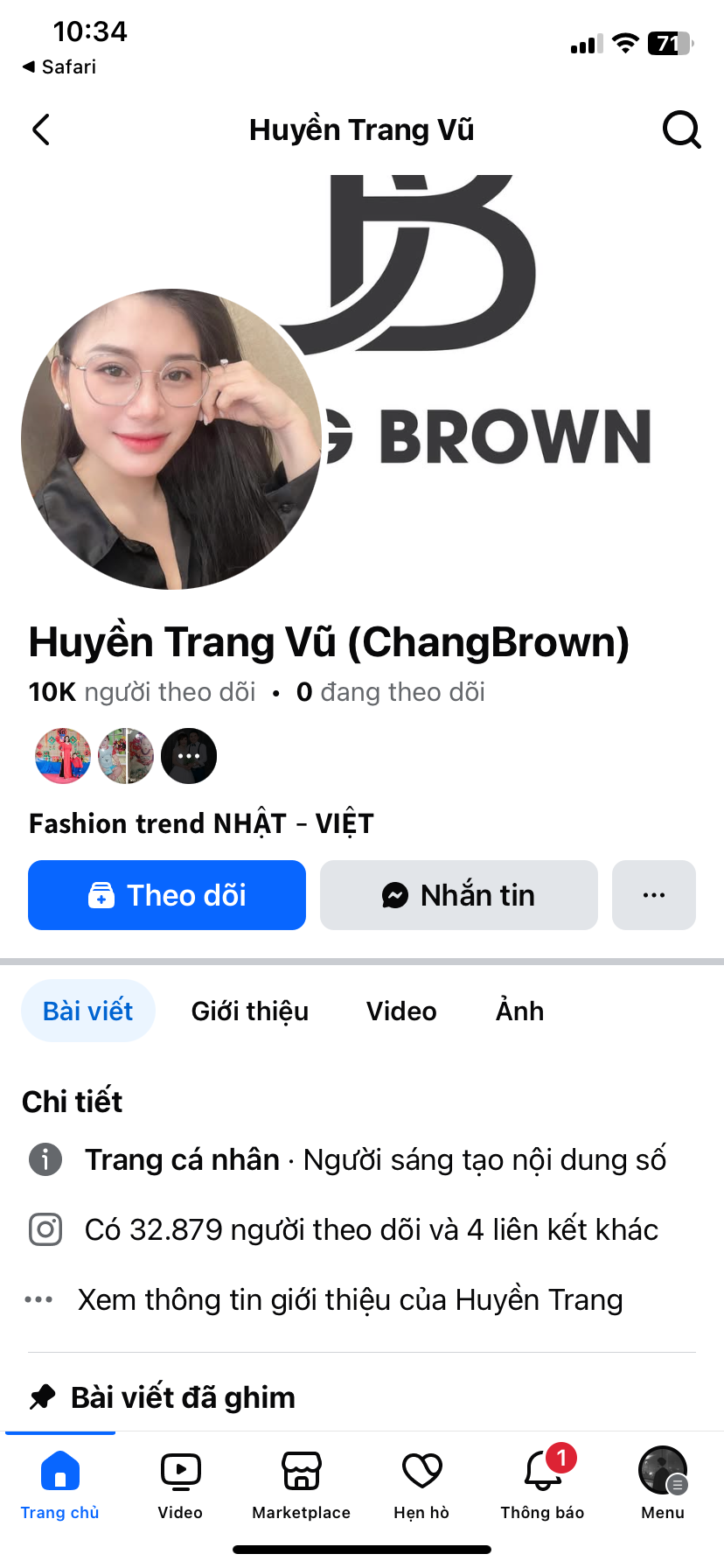This screenshot has width=724, height=1568.
Task: Open Video in the bottom navigation bar
Action: coord(180,1485)
